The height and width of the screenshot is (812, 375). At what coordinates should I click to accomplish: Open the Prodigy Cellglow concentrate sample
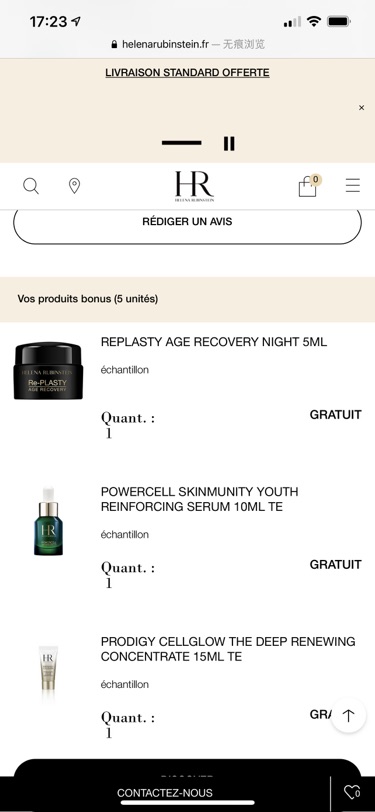[228, 649]
